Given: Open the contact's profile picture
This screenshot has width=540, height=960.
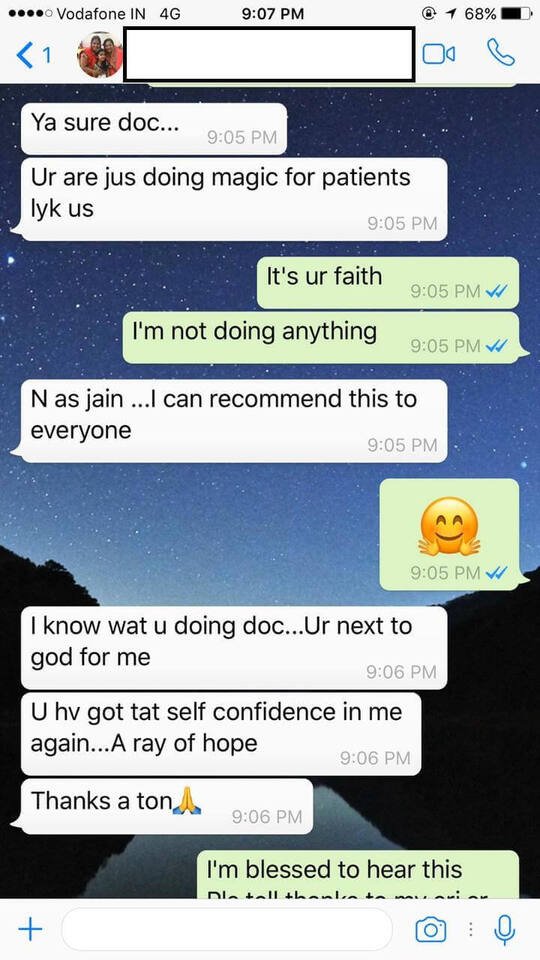Looking at the screenshot, I should 100,55.
